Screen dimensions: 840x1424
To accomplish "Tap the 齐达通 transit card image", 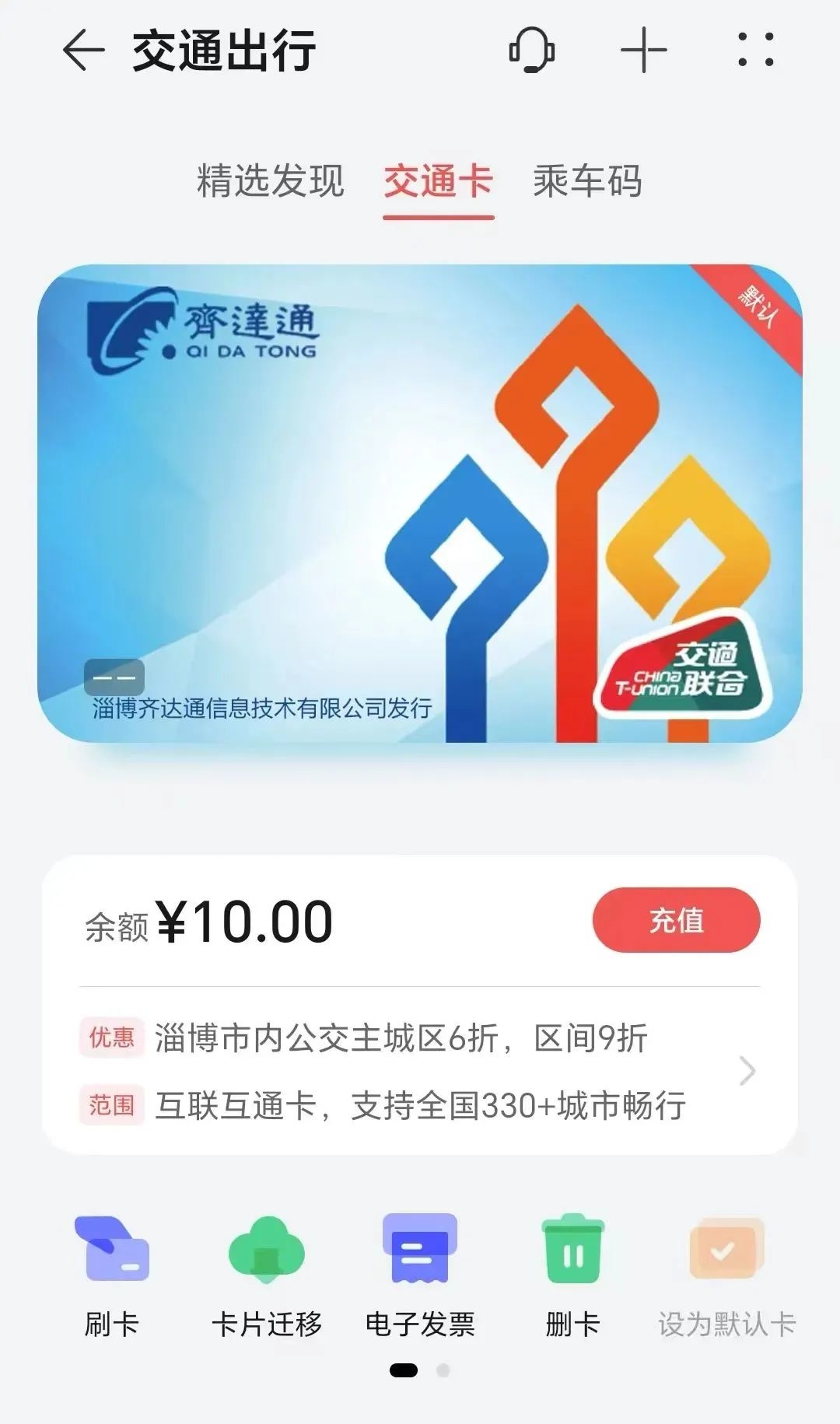I will (420, 506).
